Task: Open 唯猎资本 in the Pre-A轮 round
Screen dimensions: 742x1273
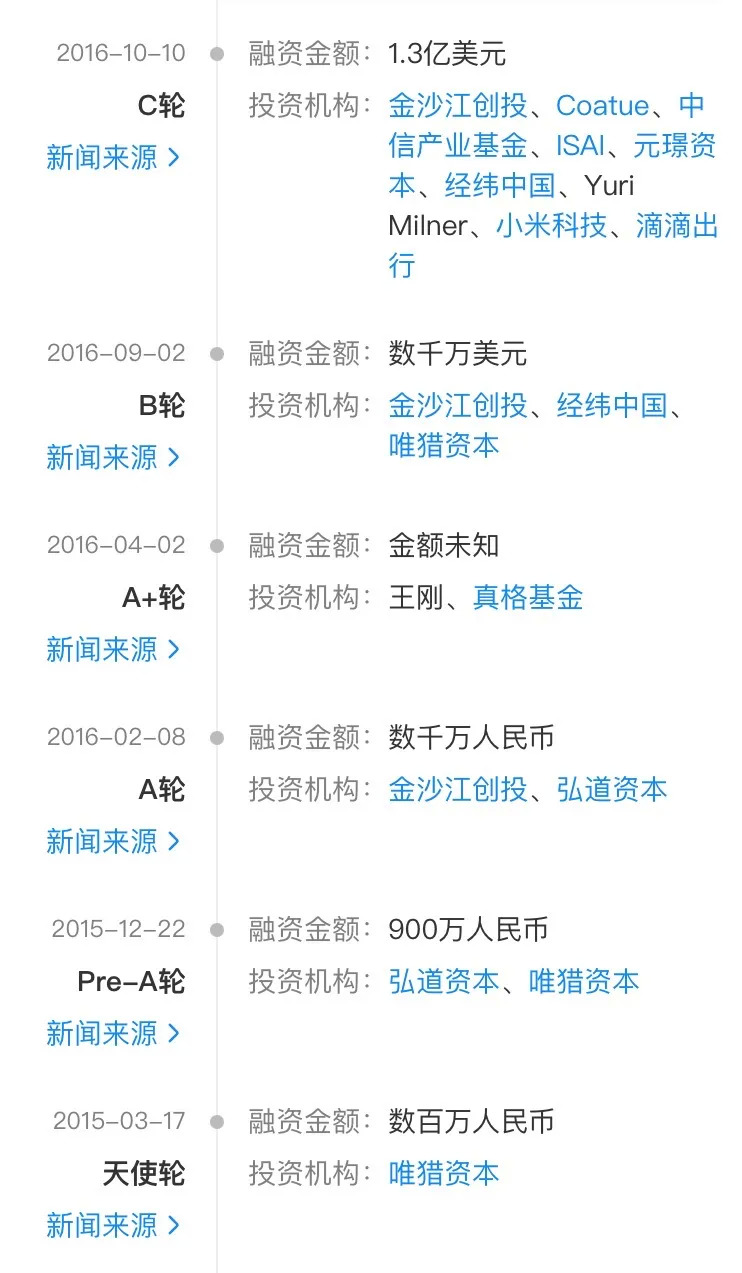Action: tap(583, 982)
